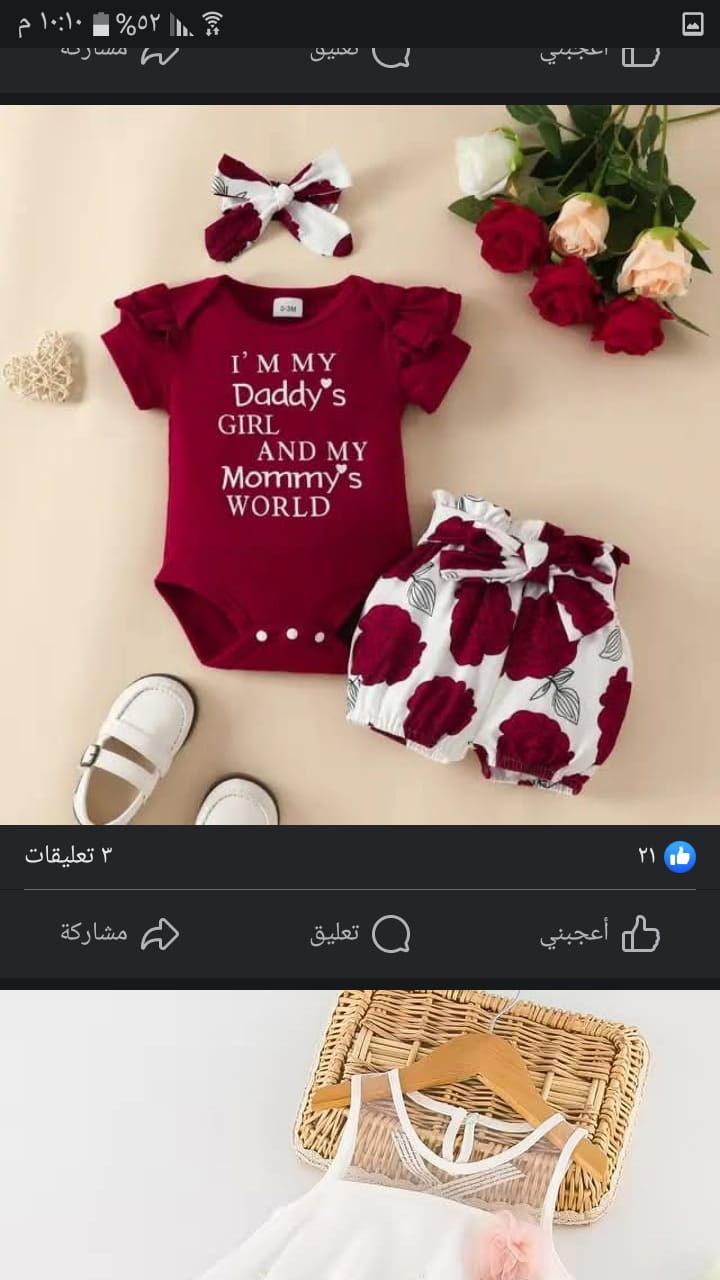This screenshot has width=720, height=1280.
Task: Comment on the red baby outfit post
Action: (x=360, y=934)
